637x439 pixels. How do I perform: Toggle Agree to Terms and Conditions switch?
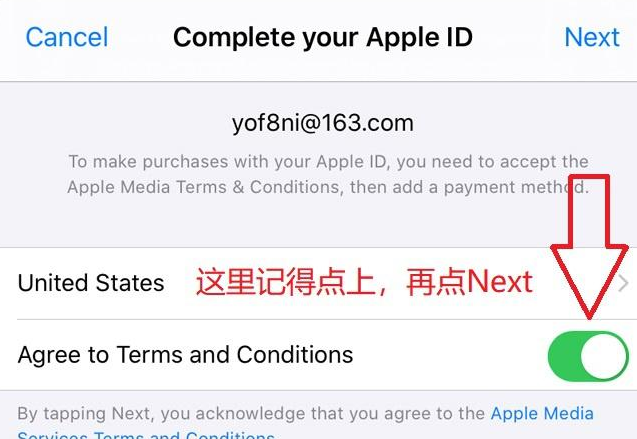[x=587, y=356]
